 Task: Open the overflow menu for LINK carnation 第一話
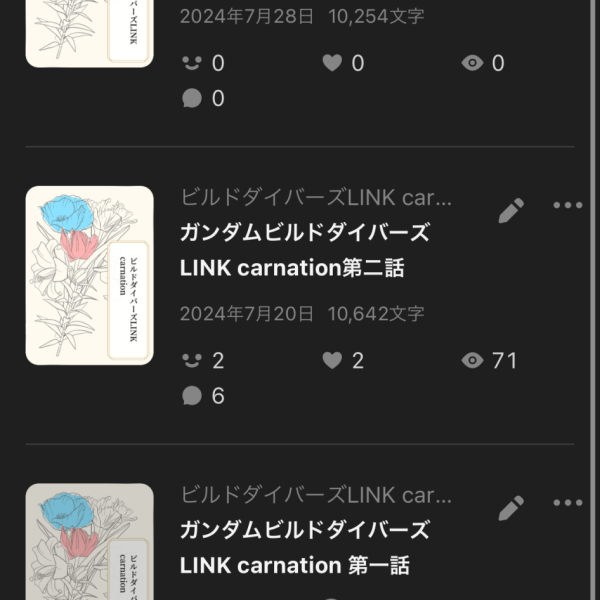pos(567,504)
